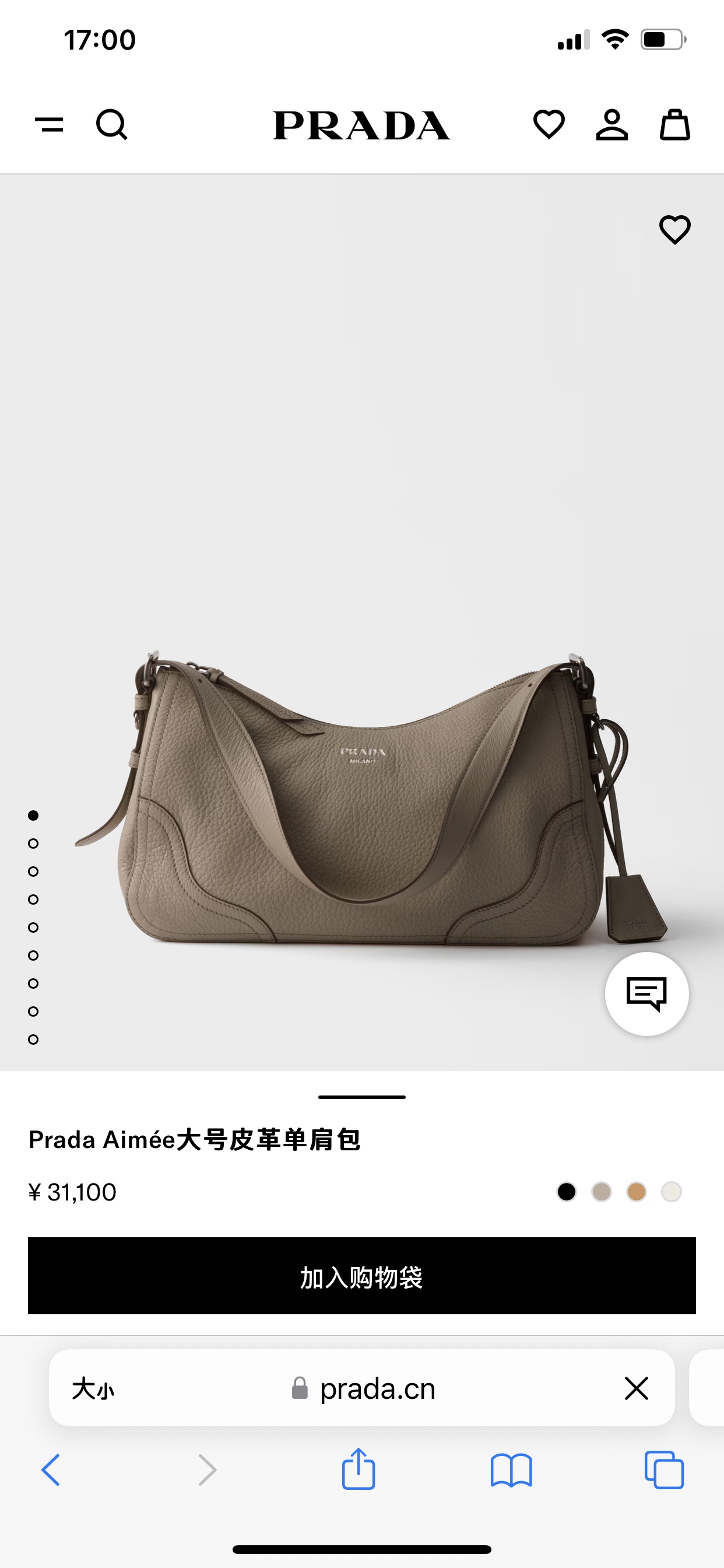Open the live chat bubble button
The width and height of the screenshot is (724, 1568).
click(x=646, y=993)
